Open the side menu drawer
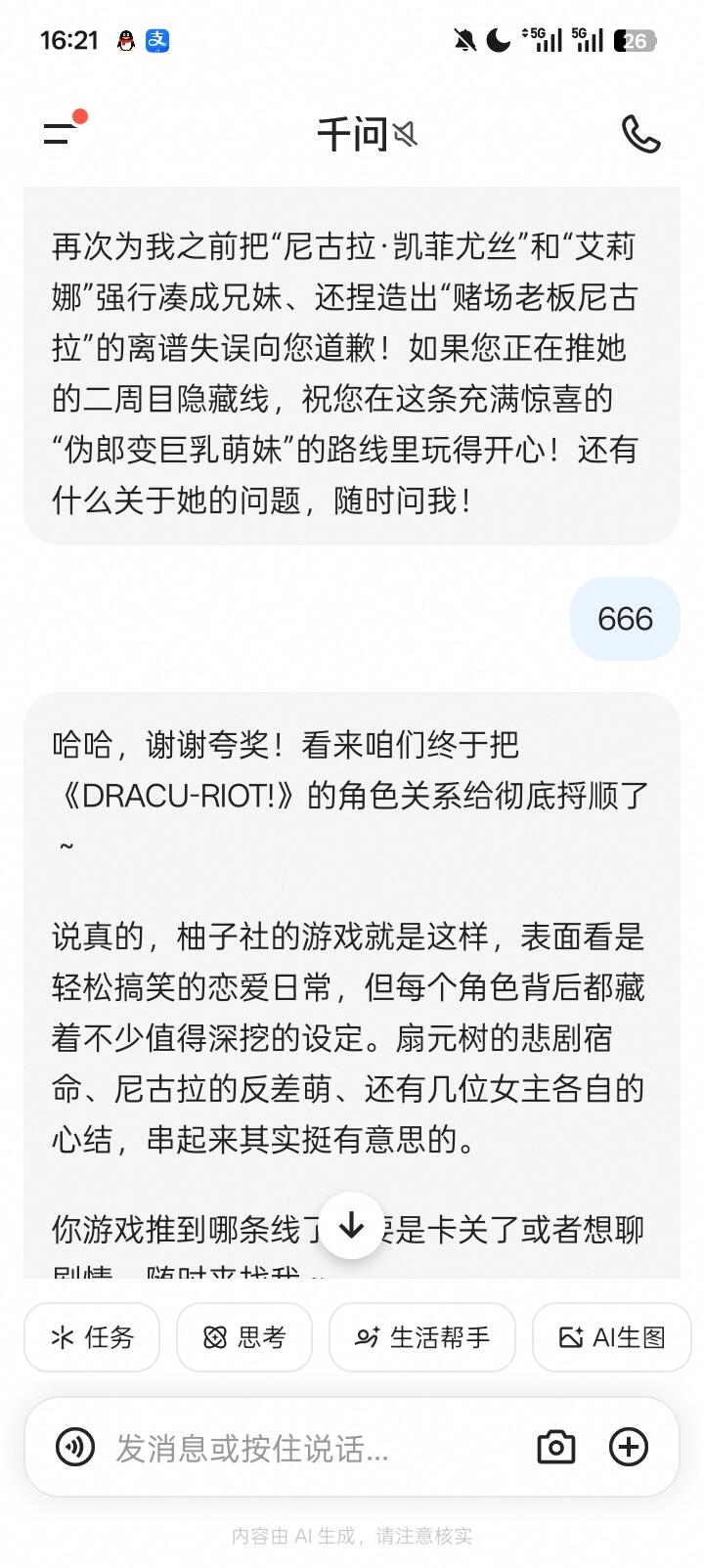 (x=61, y=133)
